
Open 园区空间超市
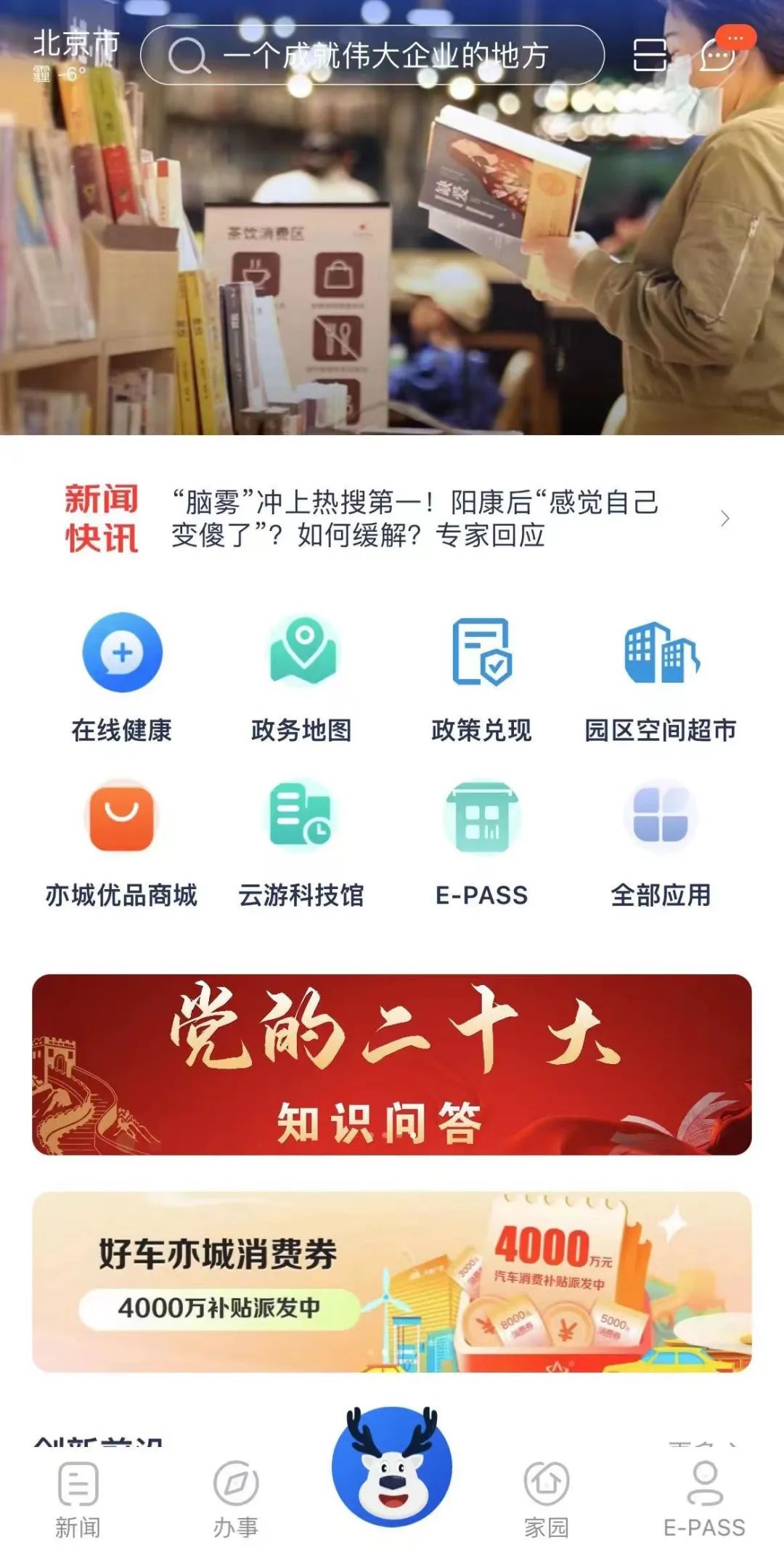pyautogui.click(x=661, y=677)
